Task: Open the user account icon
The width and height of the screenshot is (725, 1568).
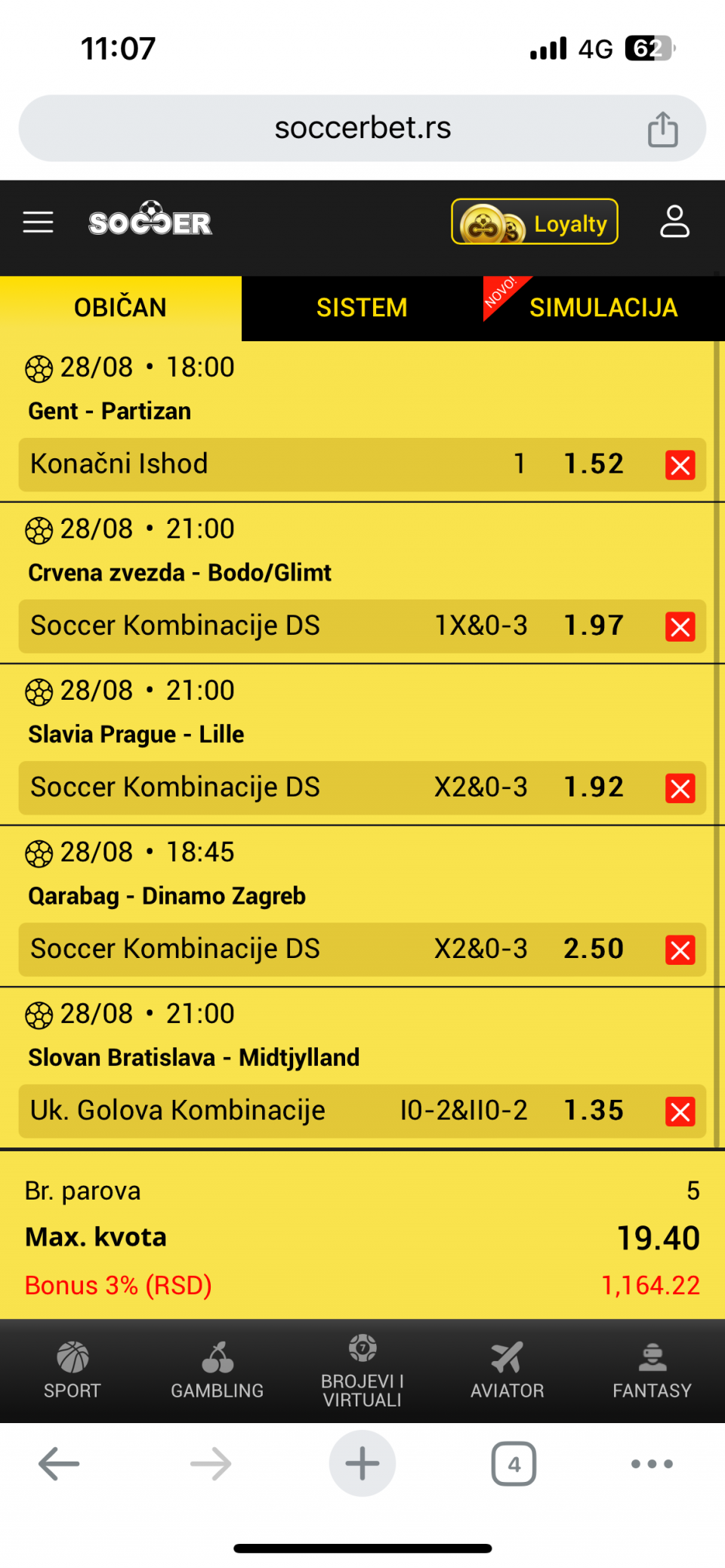Action: pyautogui.click(x=674, y=222)
